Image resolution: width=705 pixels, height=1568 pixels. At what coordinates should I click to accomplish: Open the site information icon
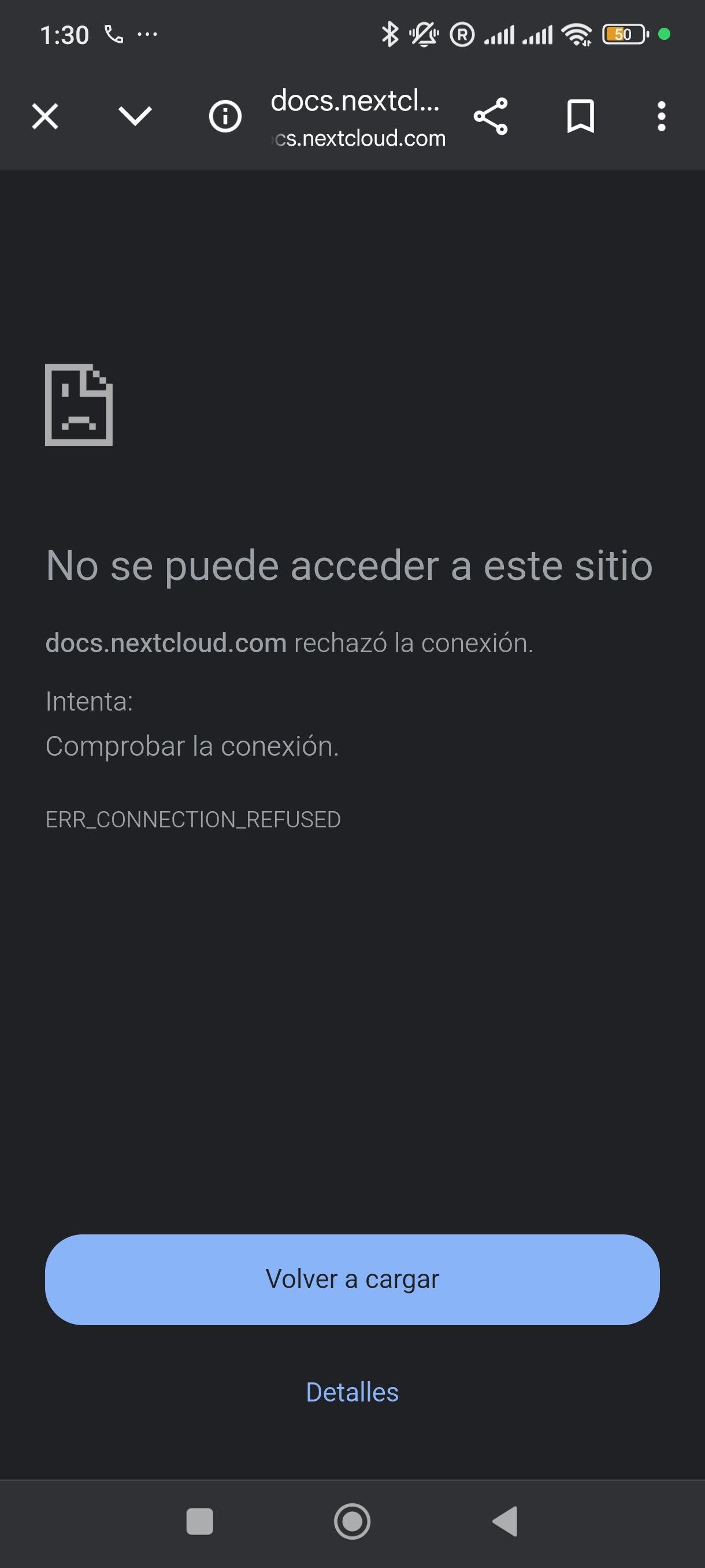pos(225,116)
